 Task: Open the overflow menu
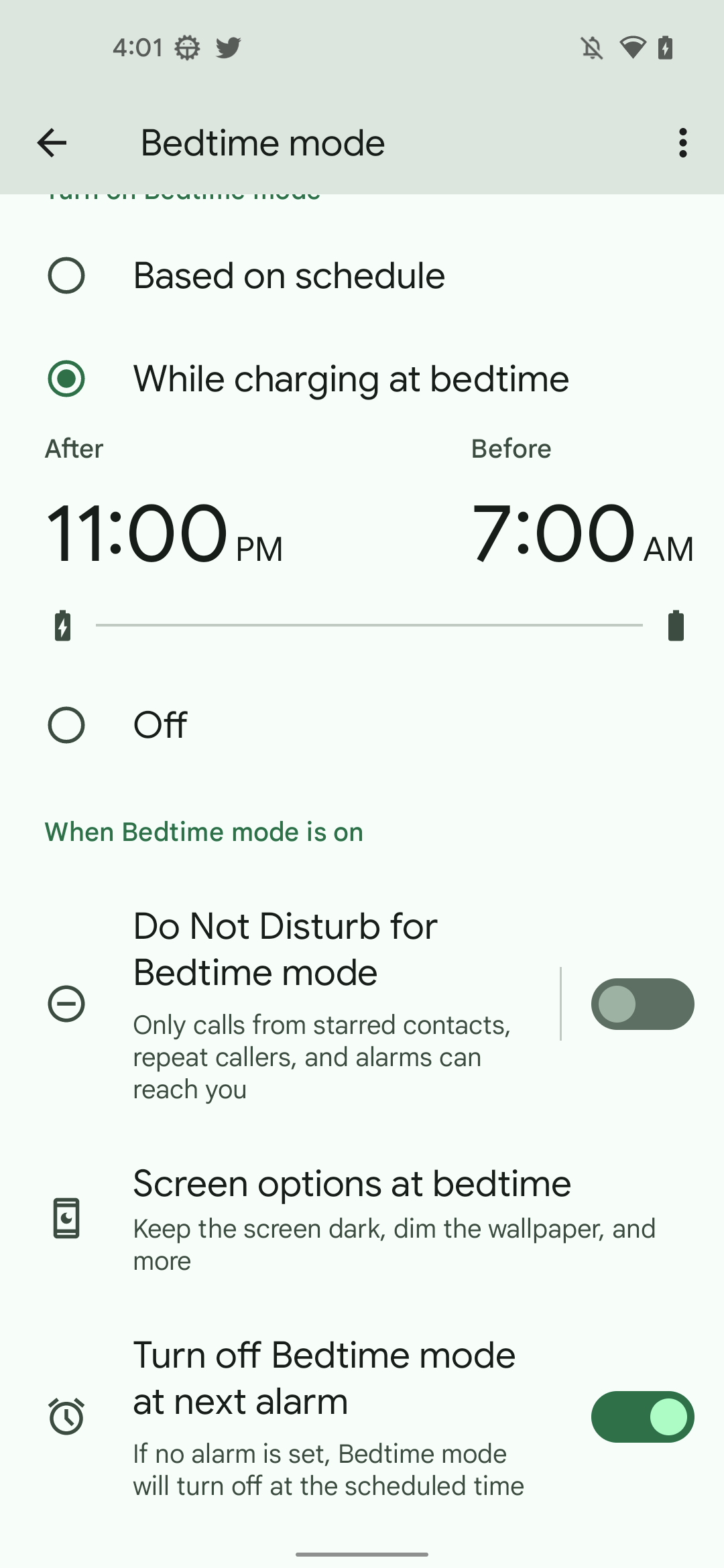[x=682, y=142]
